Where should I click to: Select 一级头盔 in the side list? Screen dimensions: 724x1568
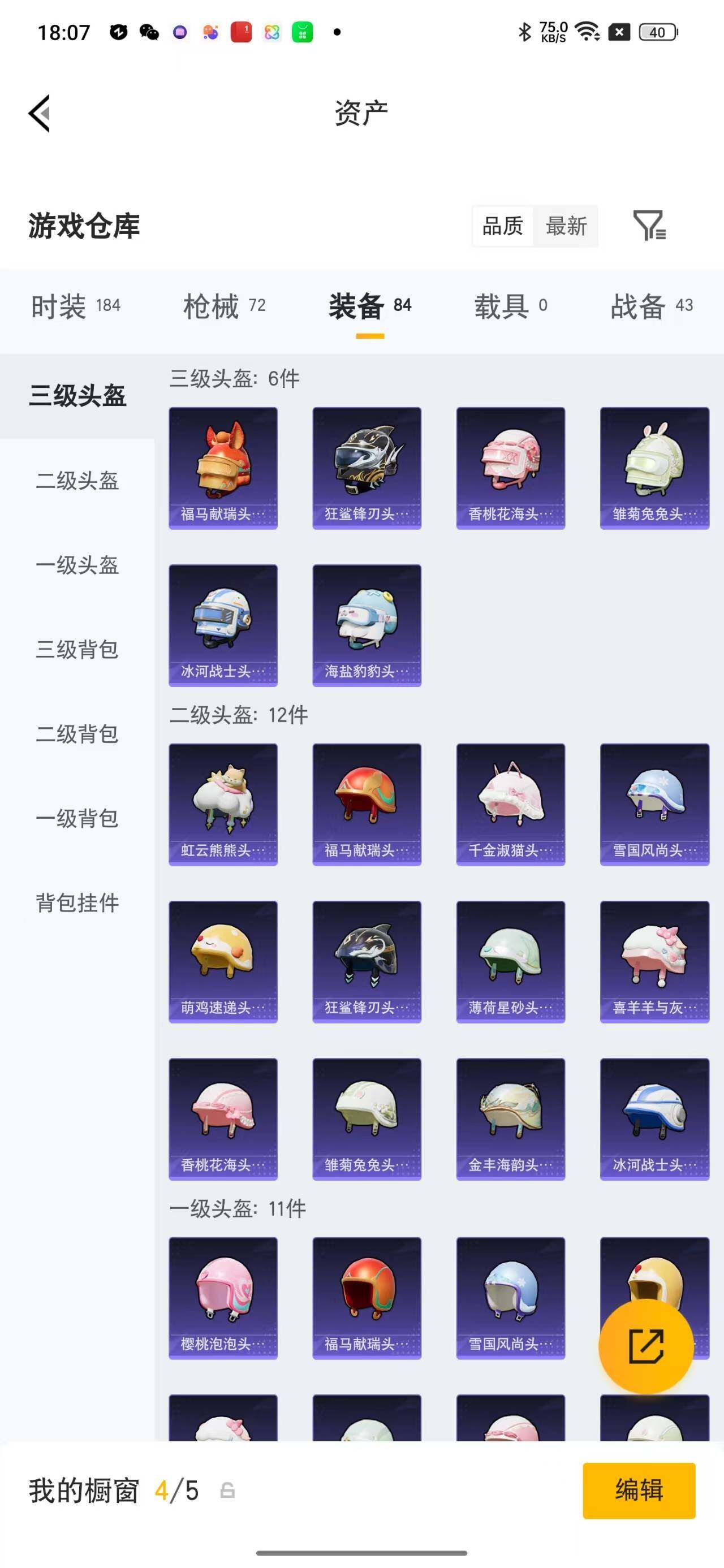(77, 565)
